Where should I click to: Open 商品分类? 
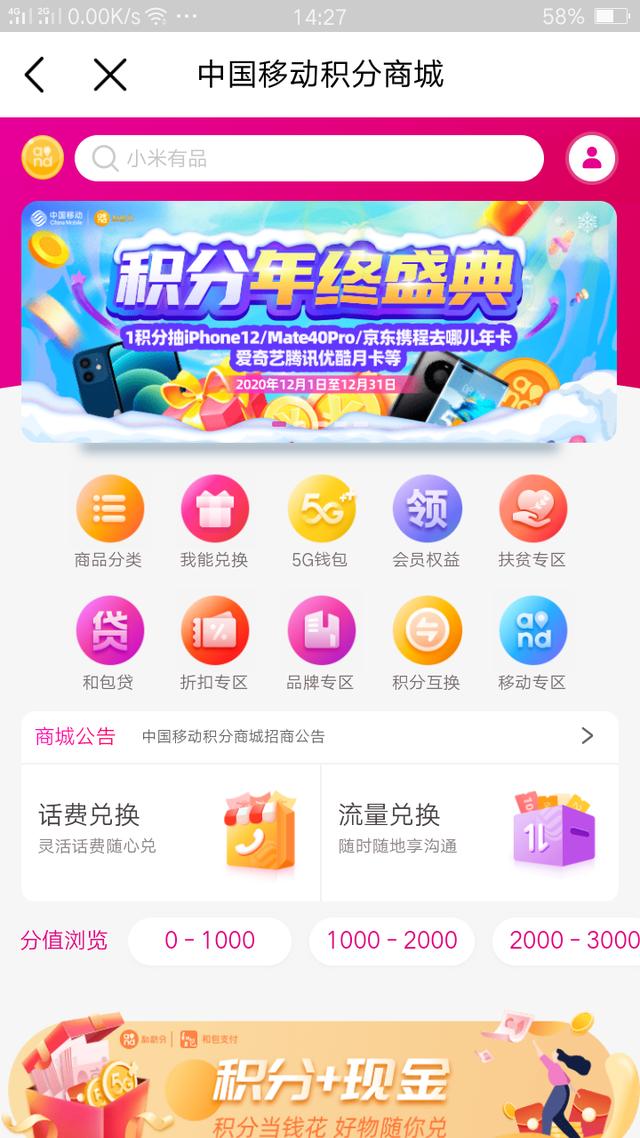[x=109, y=522]
